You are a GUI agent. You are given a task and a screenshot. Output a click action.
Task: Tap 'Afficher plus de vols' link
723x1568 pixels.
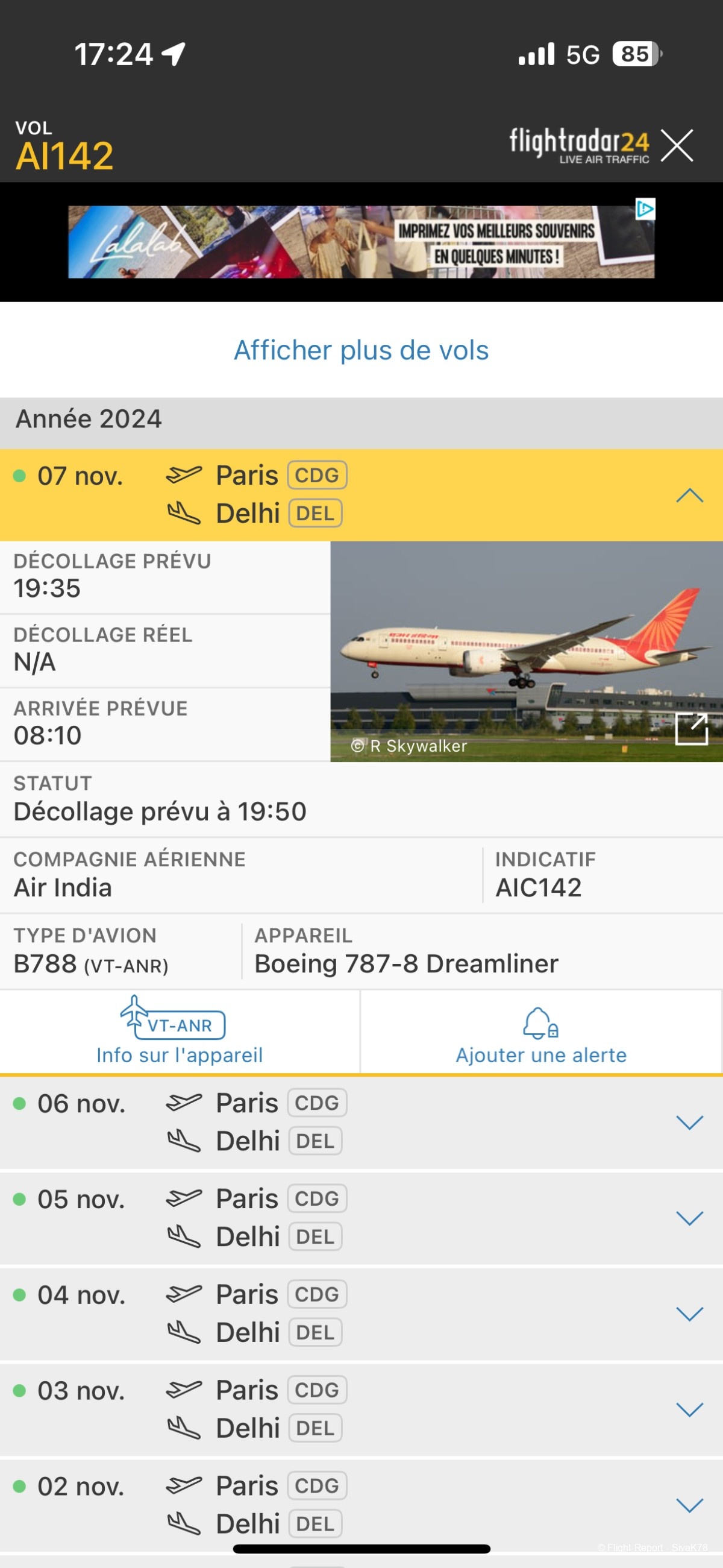point(361,351)
